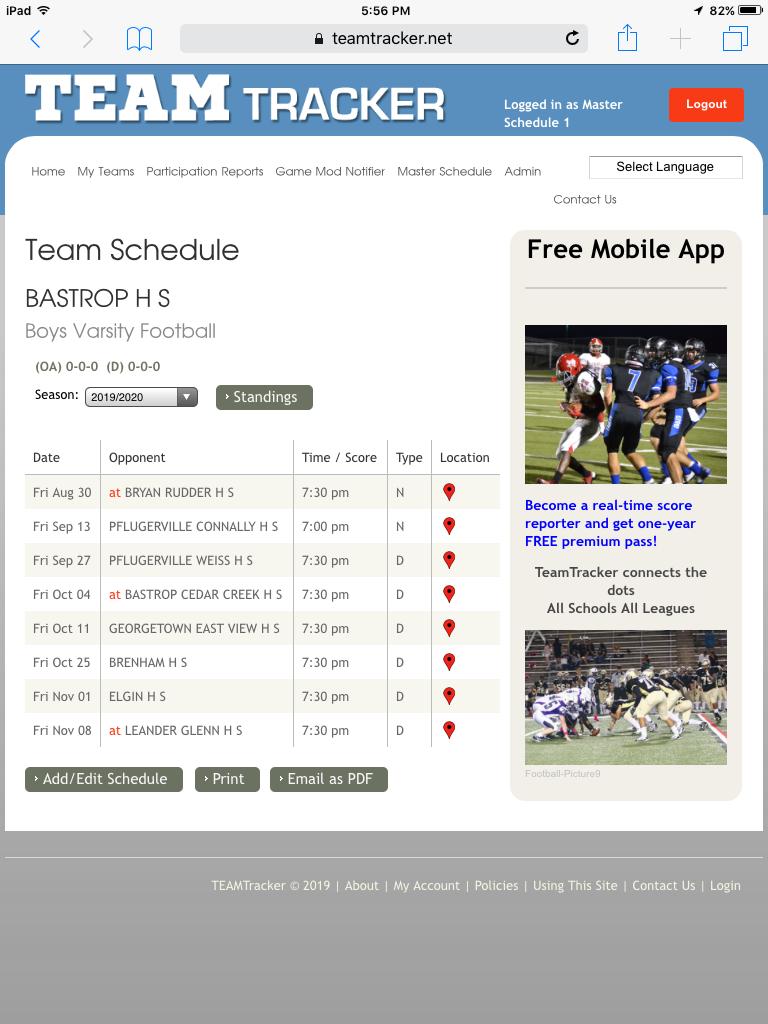Open My Teams page
The width and height of the screenshot is (768, 1024).
106,171
